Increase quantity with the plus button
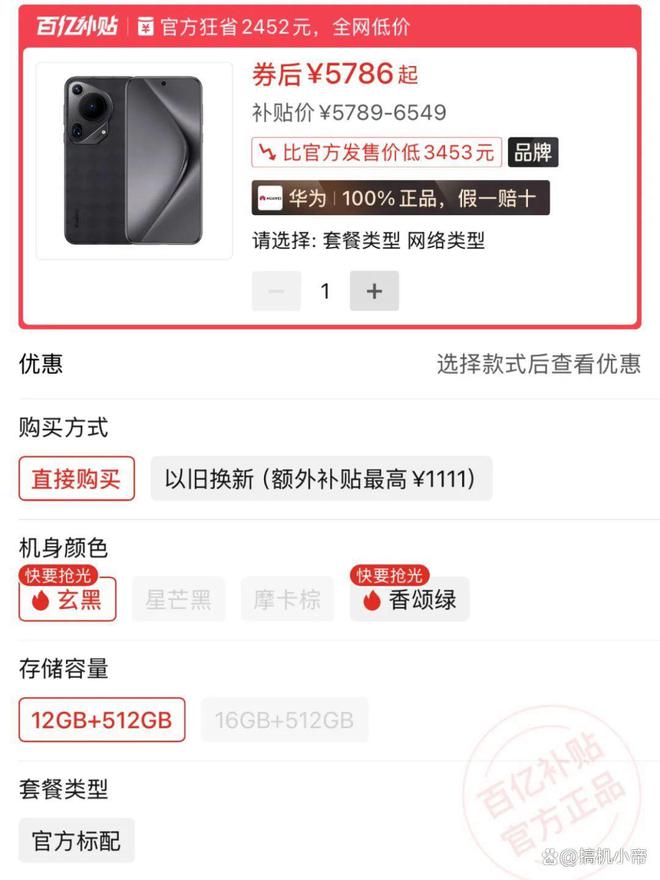The image size is (660, 880). (x=374, y=291)
